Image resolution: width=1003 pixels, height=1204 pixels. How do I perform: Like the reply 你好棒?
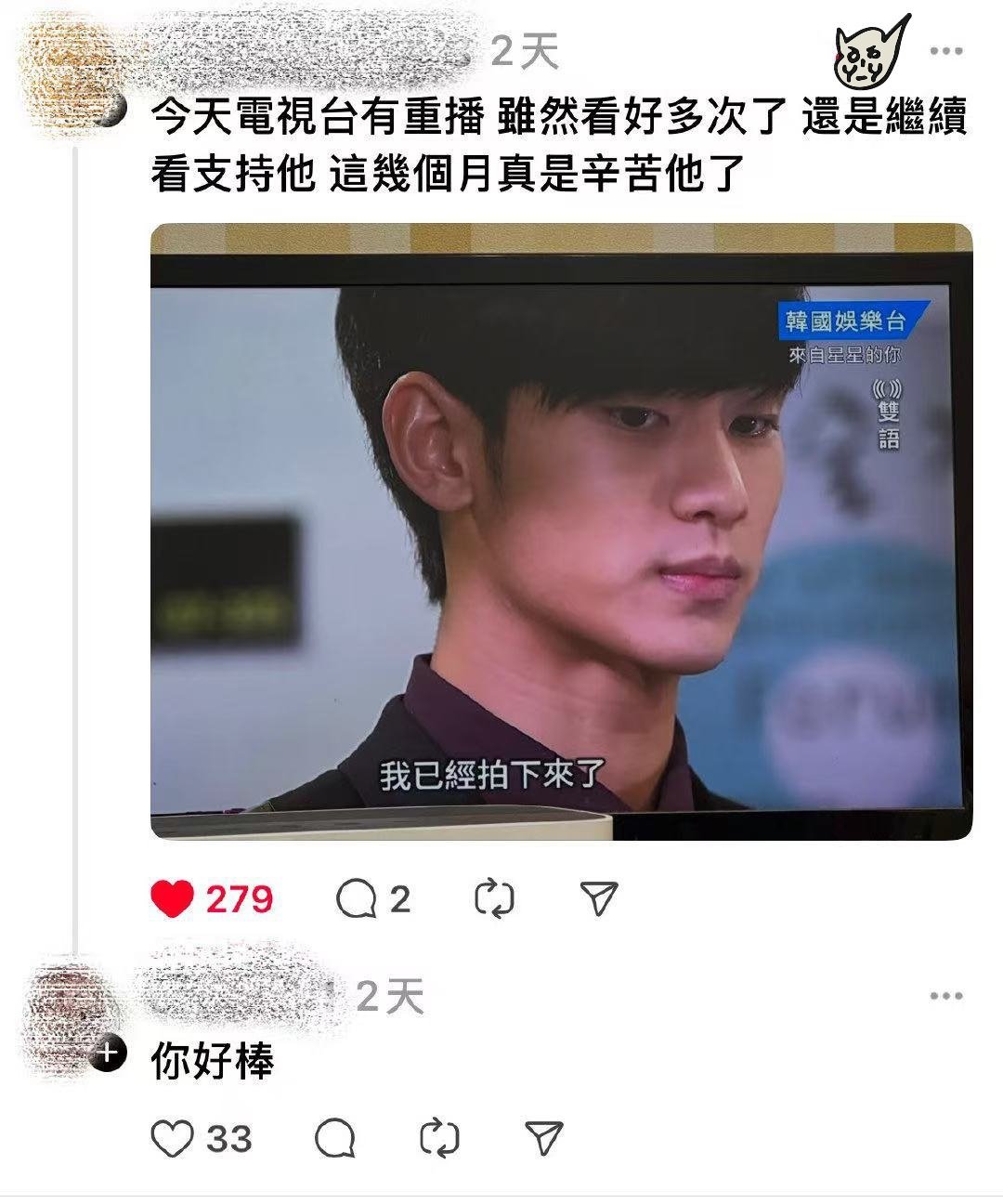pyautogui.click(x=173, y=1138)
